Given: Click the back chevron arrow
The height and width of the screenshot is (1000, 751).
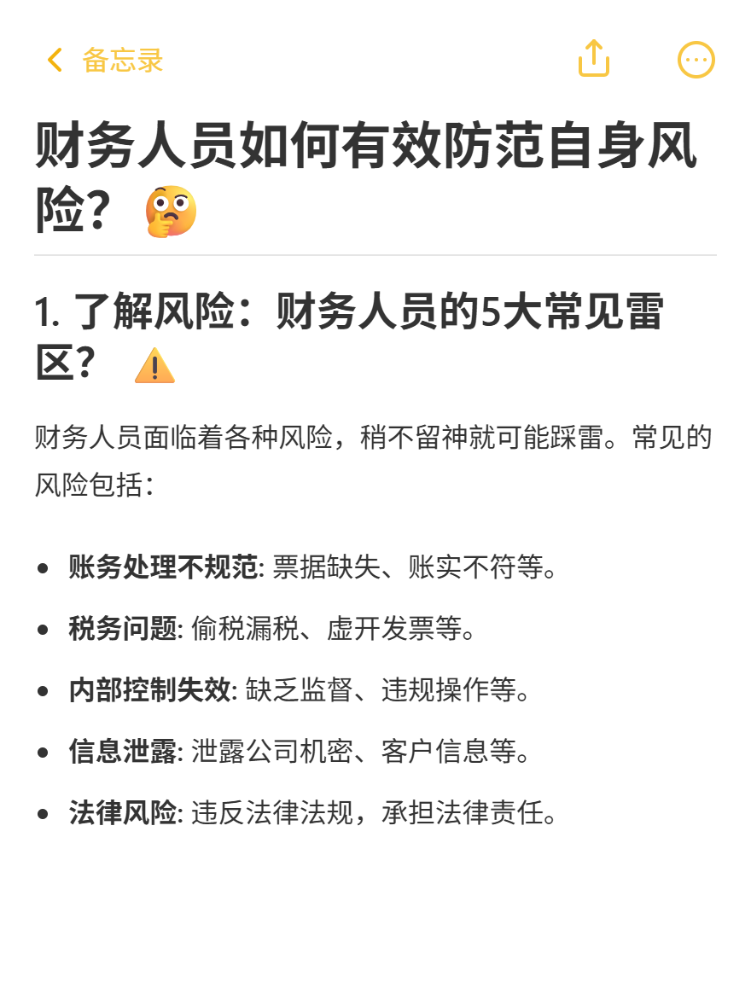Looking at the screenshot, I should coord(53,59).
